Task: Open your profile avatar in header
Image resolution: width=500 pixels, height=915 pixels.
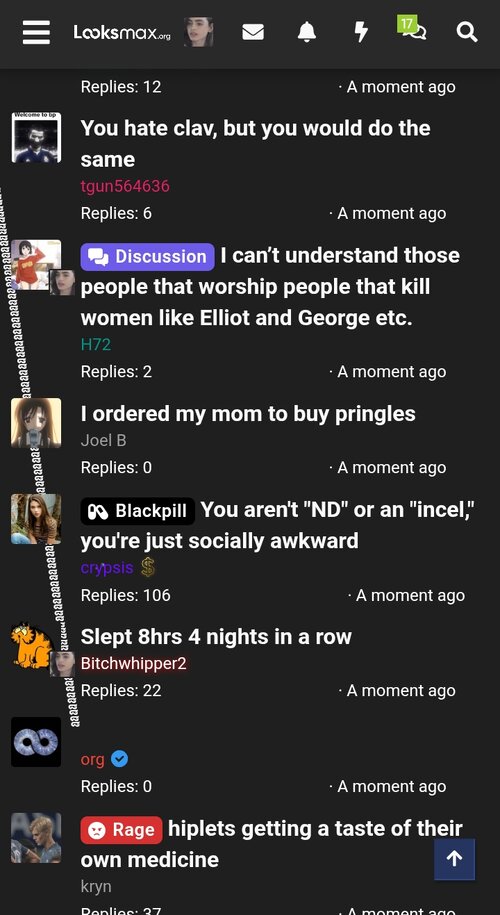Action: pyautogui.click(x=198, y=32)
